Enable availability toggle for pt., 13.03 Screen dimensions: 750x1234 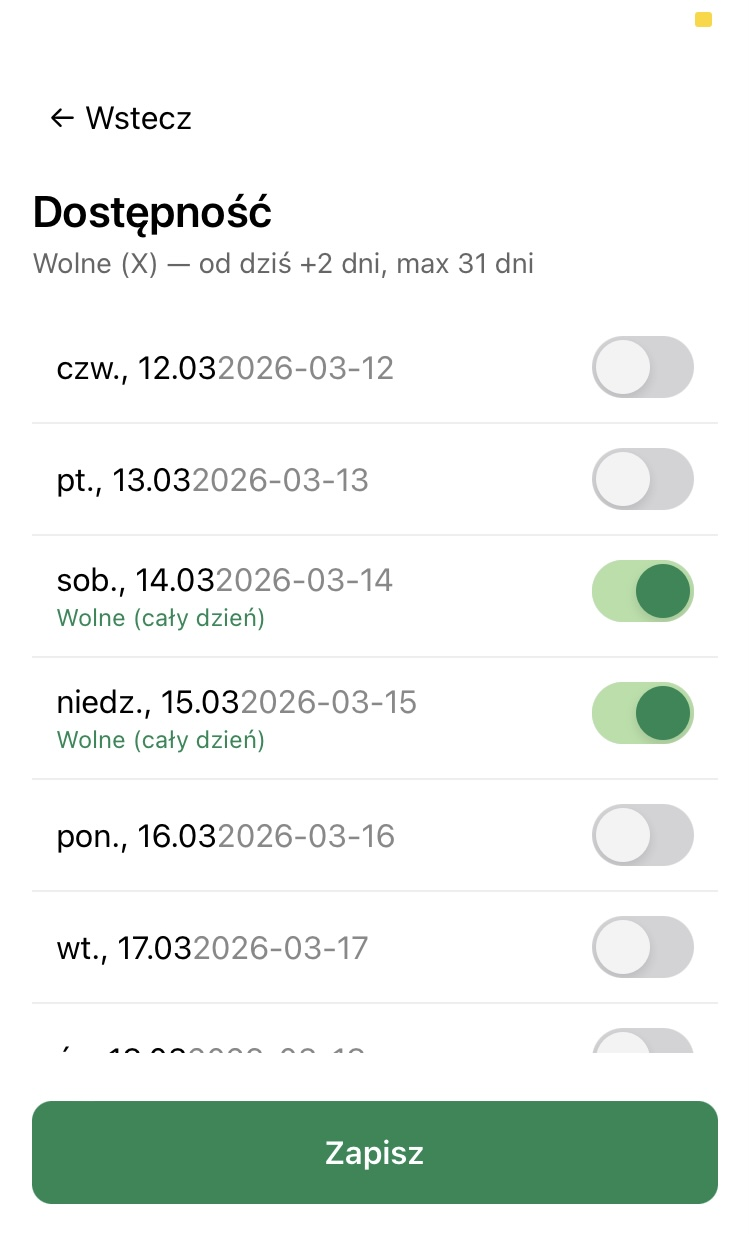coord(643,479)
